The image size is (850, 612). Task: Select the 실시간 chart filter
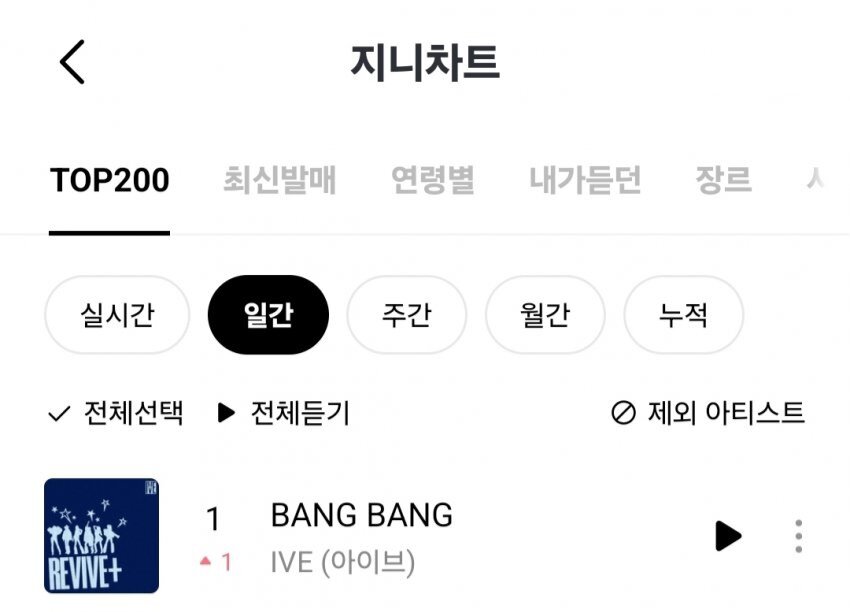click(x=103, y=315)
